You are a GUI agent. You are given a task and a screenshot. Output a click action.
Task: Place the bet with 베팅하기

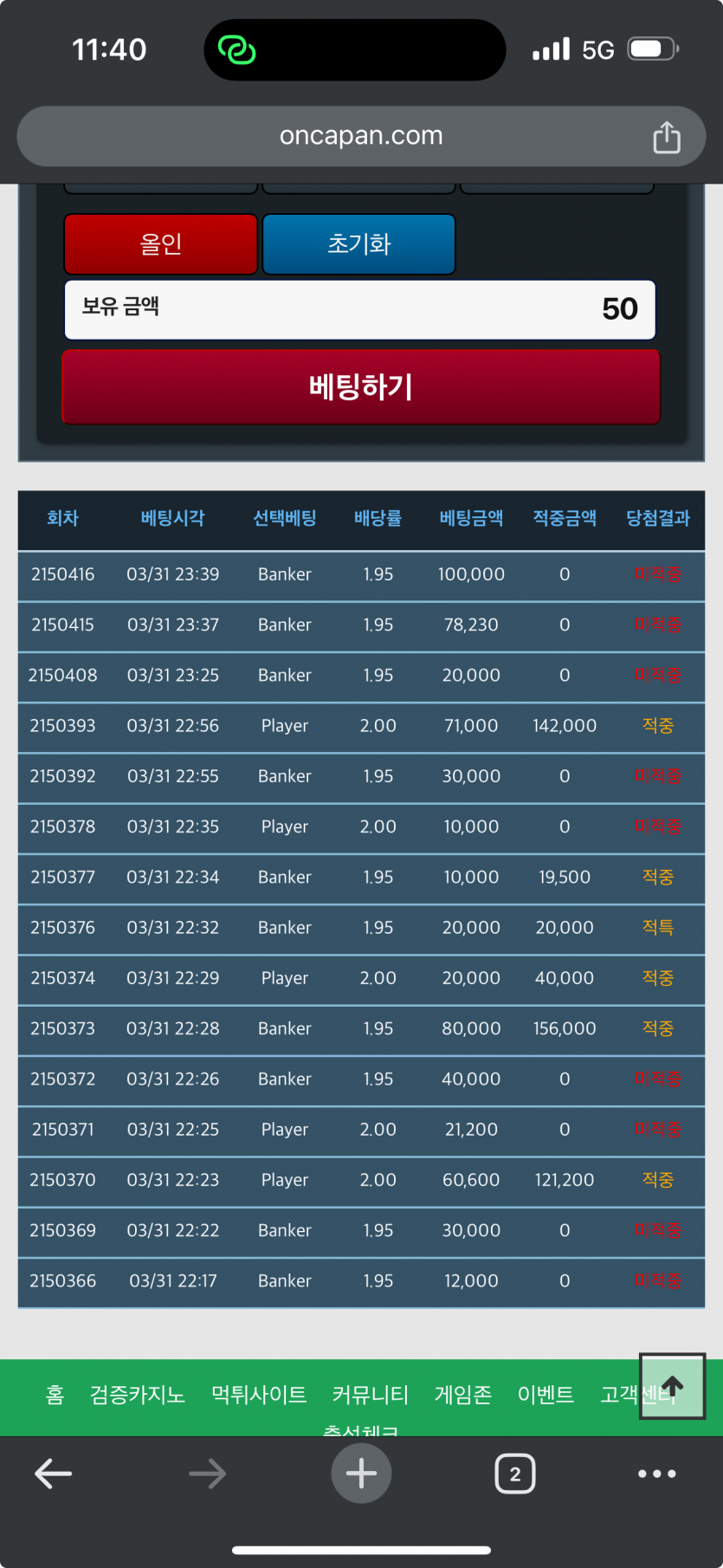pos(361,387)
